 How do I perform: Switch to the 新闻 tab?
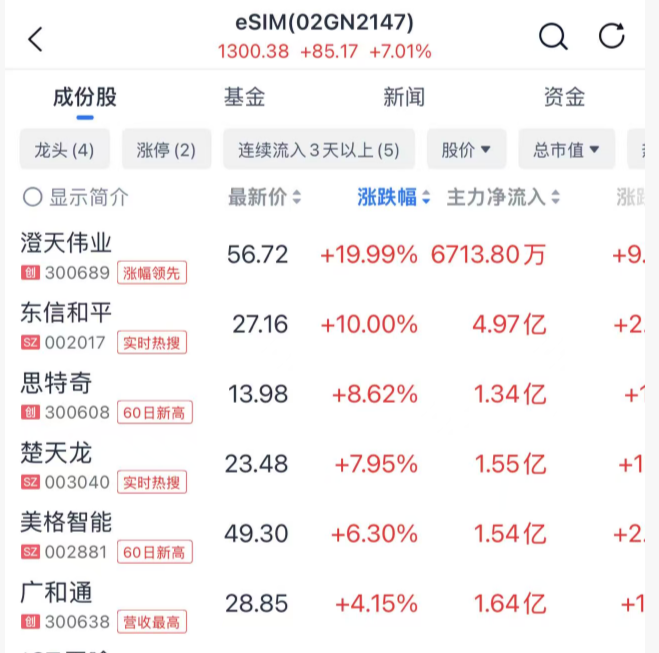coord(404,97)
